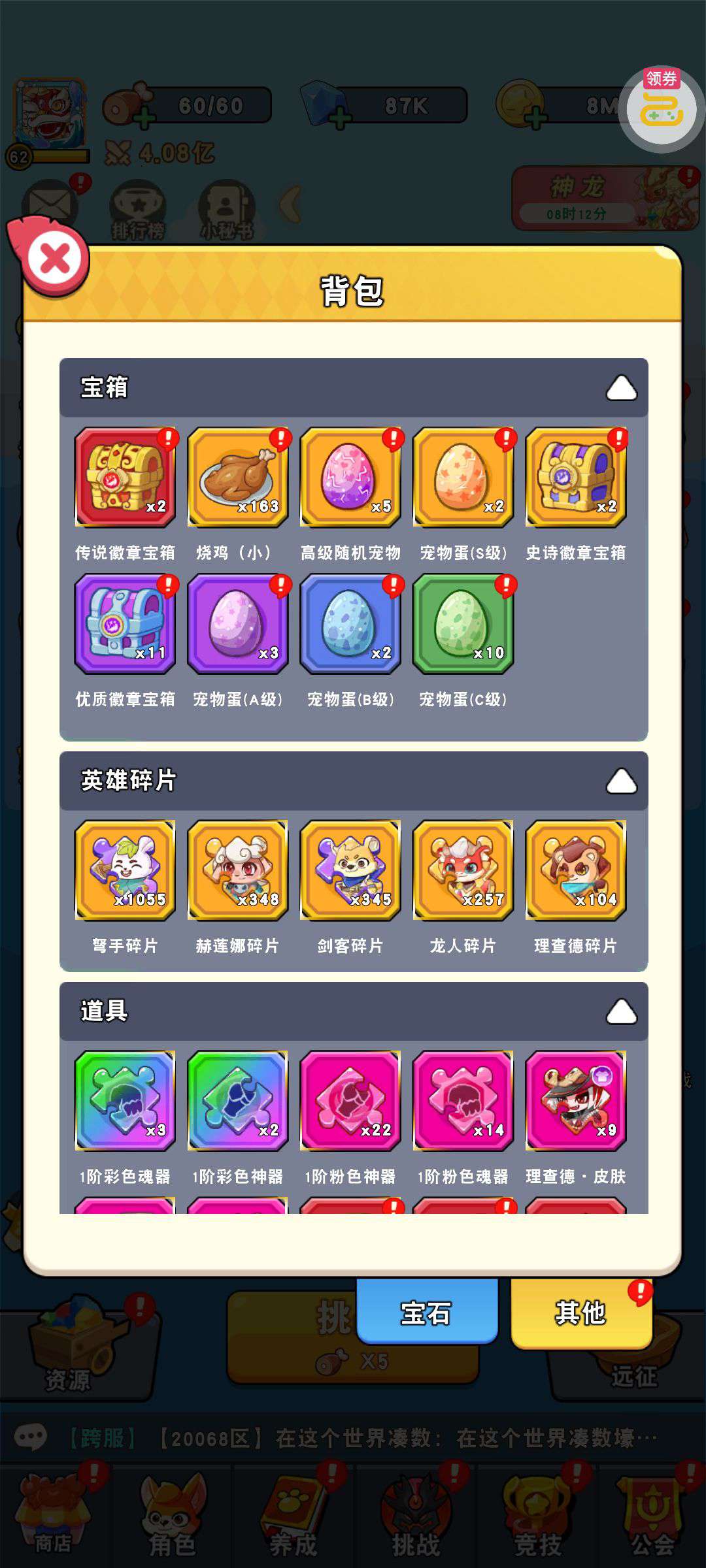Open the 史诗徽章宝箱 item
This screenshot has height=1568, width=706.
coord(575,478)
